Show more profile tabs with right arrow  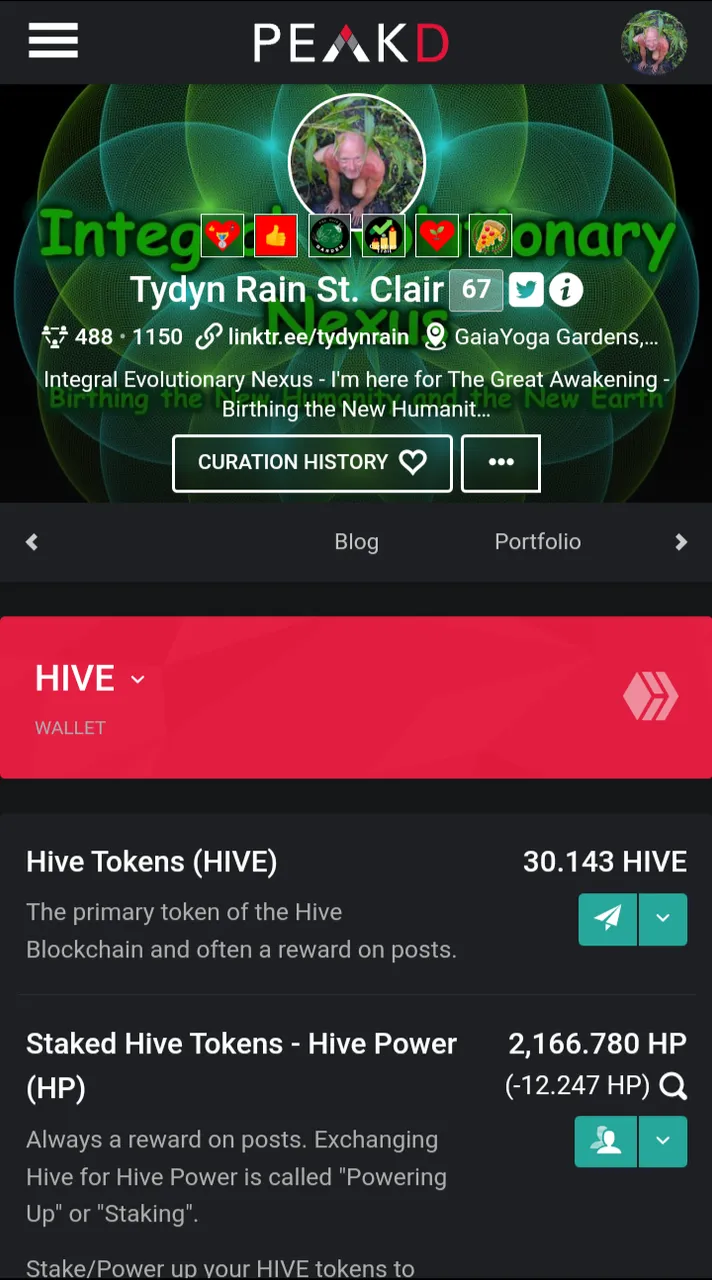coord(681,542)
